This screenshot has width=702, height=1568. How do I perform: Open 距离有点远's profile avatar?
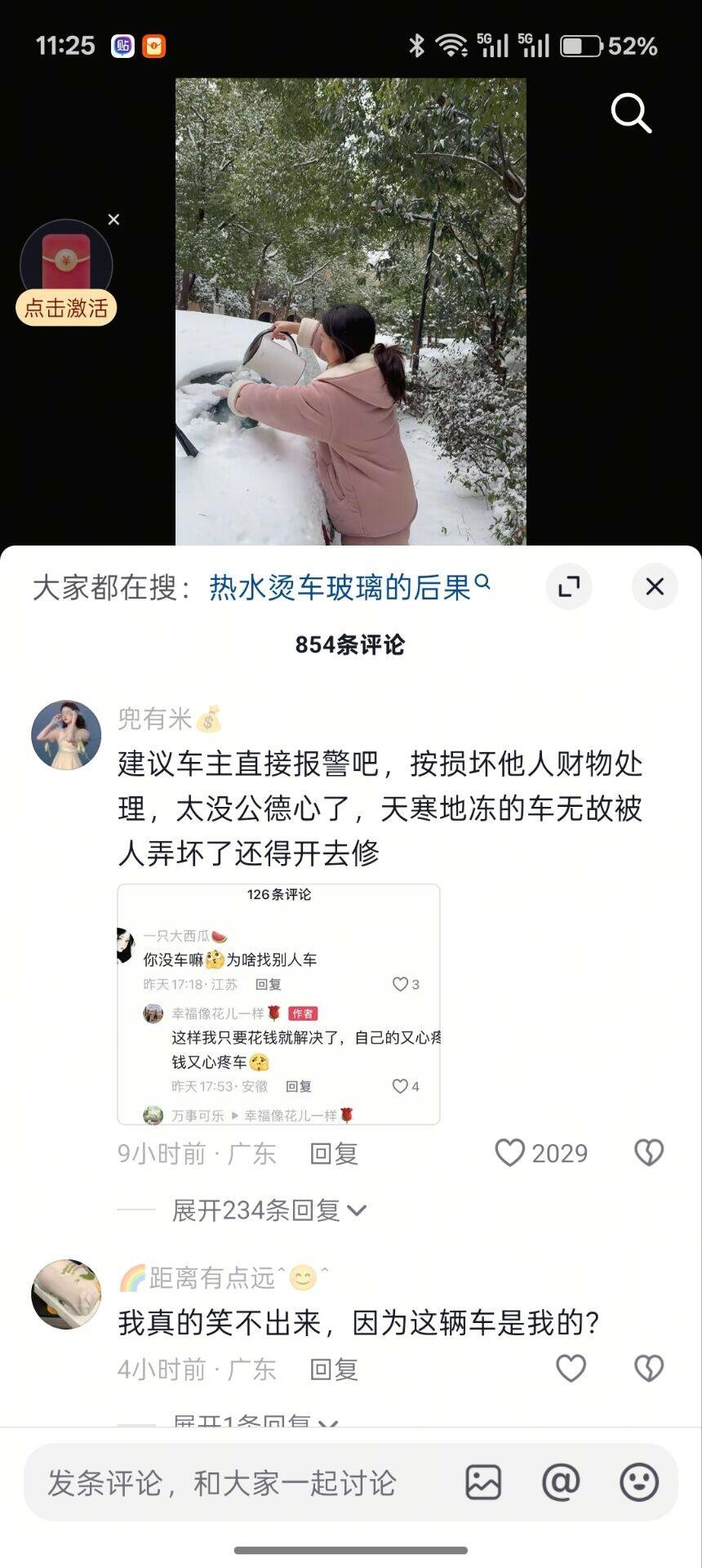click(x=66, y=1294)
